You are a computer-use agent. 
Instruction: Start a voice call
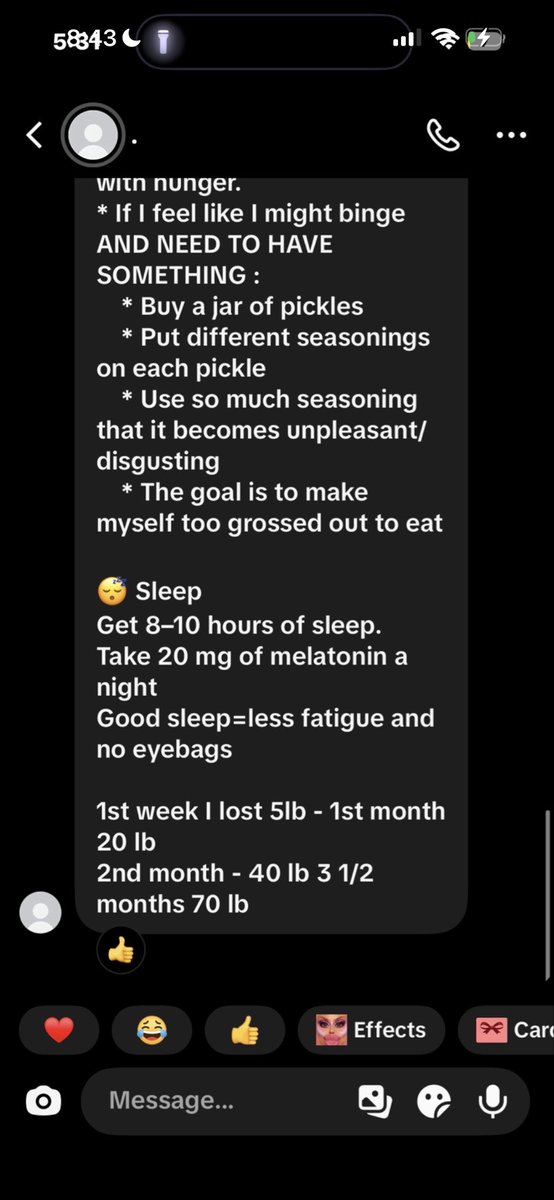443,135
